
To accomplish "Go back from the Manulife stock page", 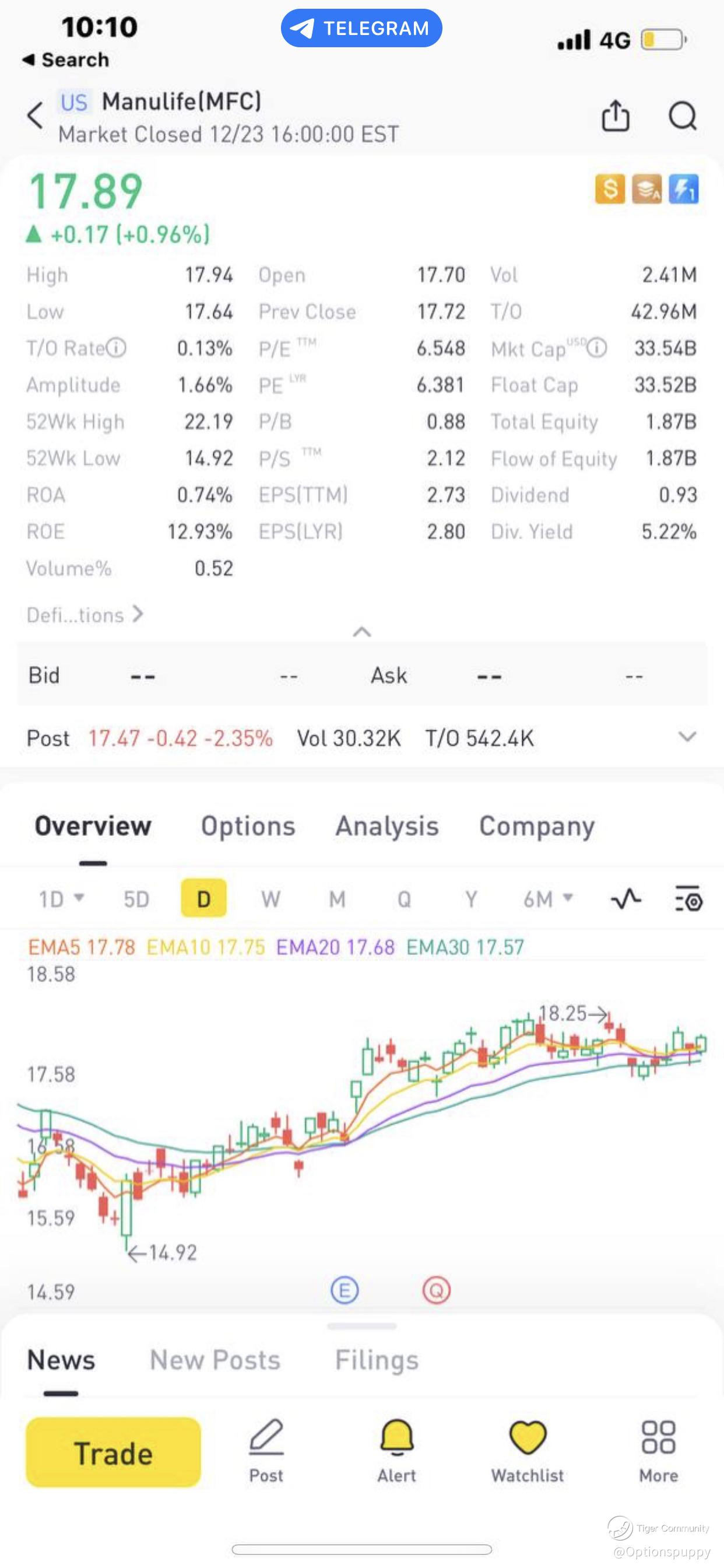I will point(36,116).
